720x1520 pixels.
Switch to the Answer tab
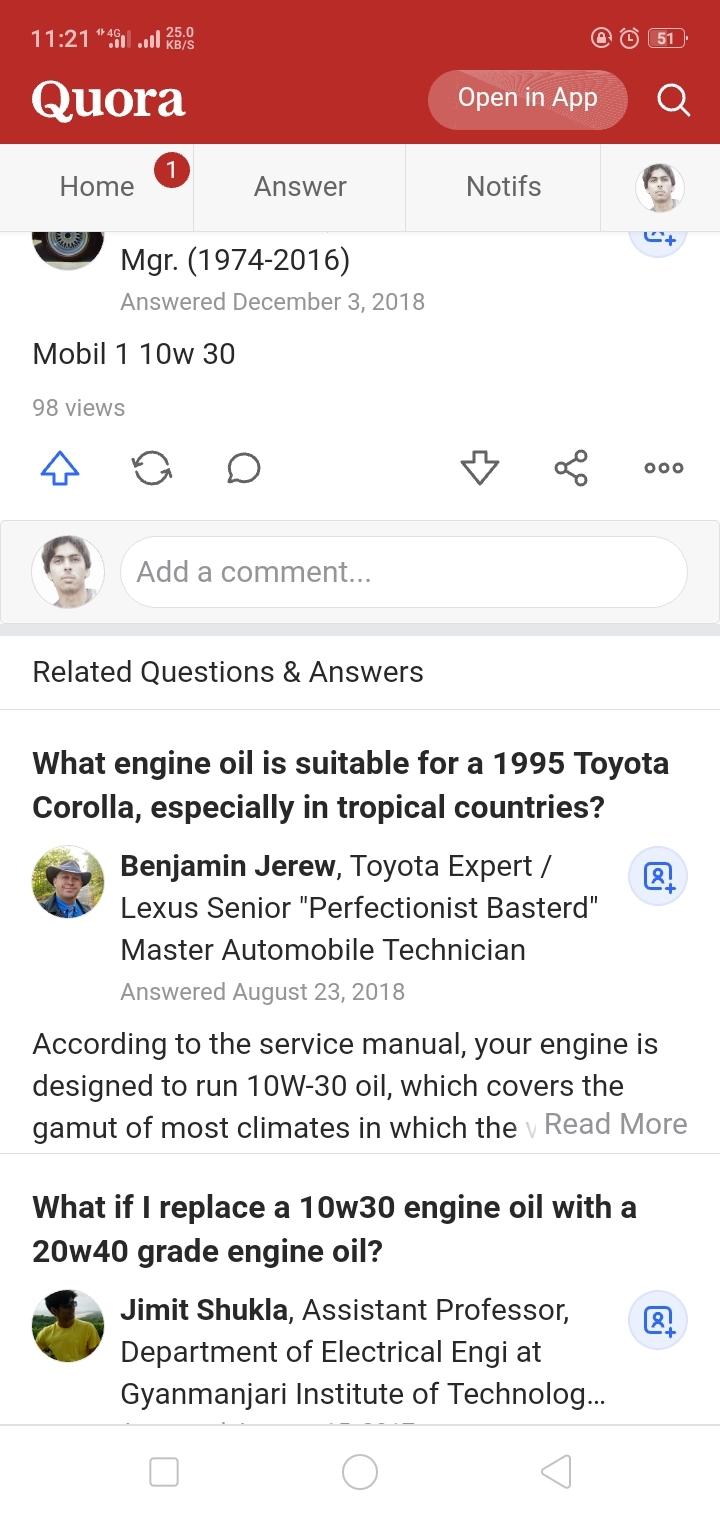[x=300, y=187]
